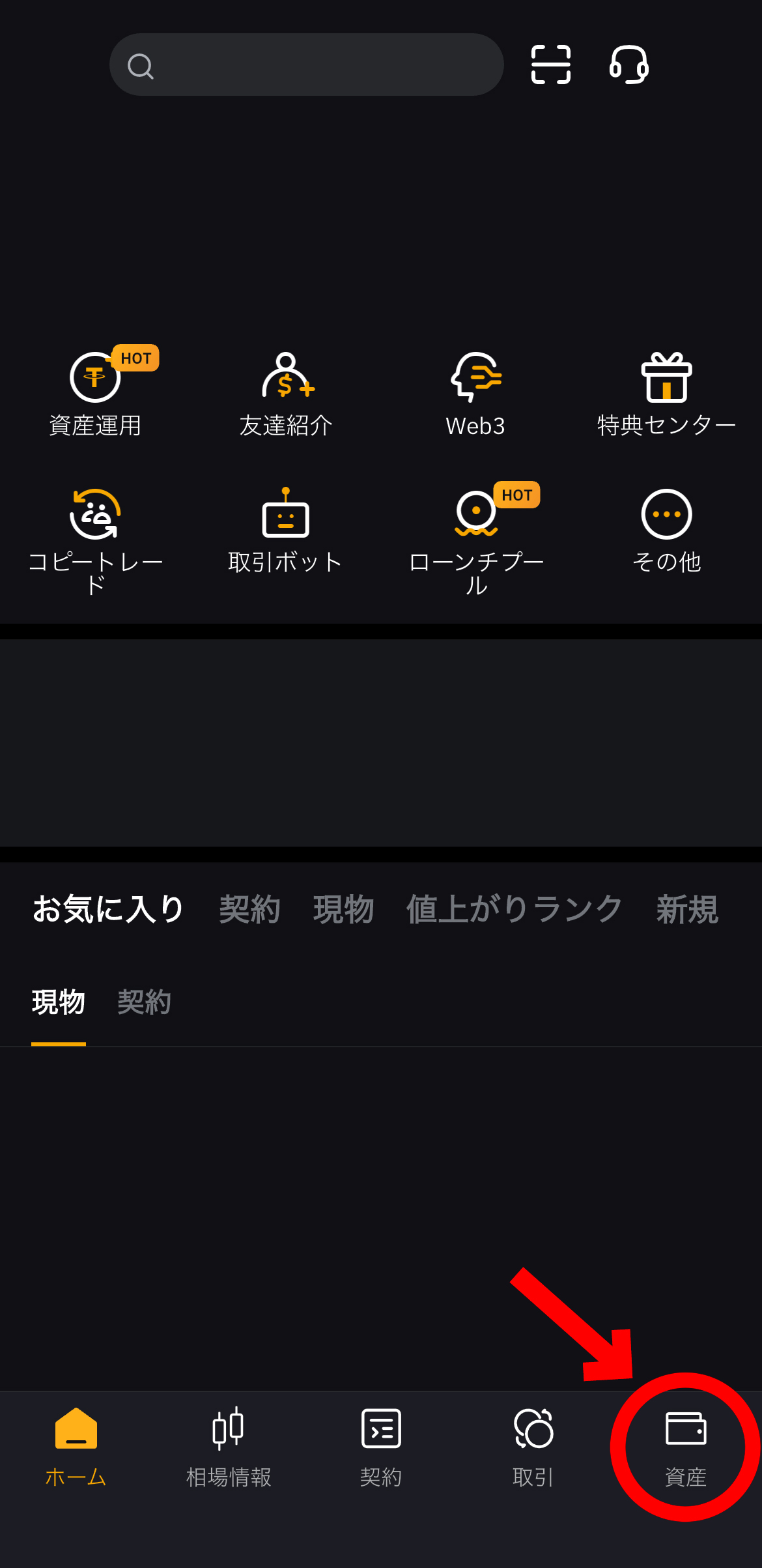
Task: Open the 契約 market tab
Action: pyautogui.click(x=251, y=910)
